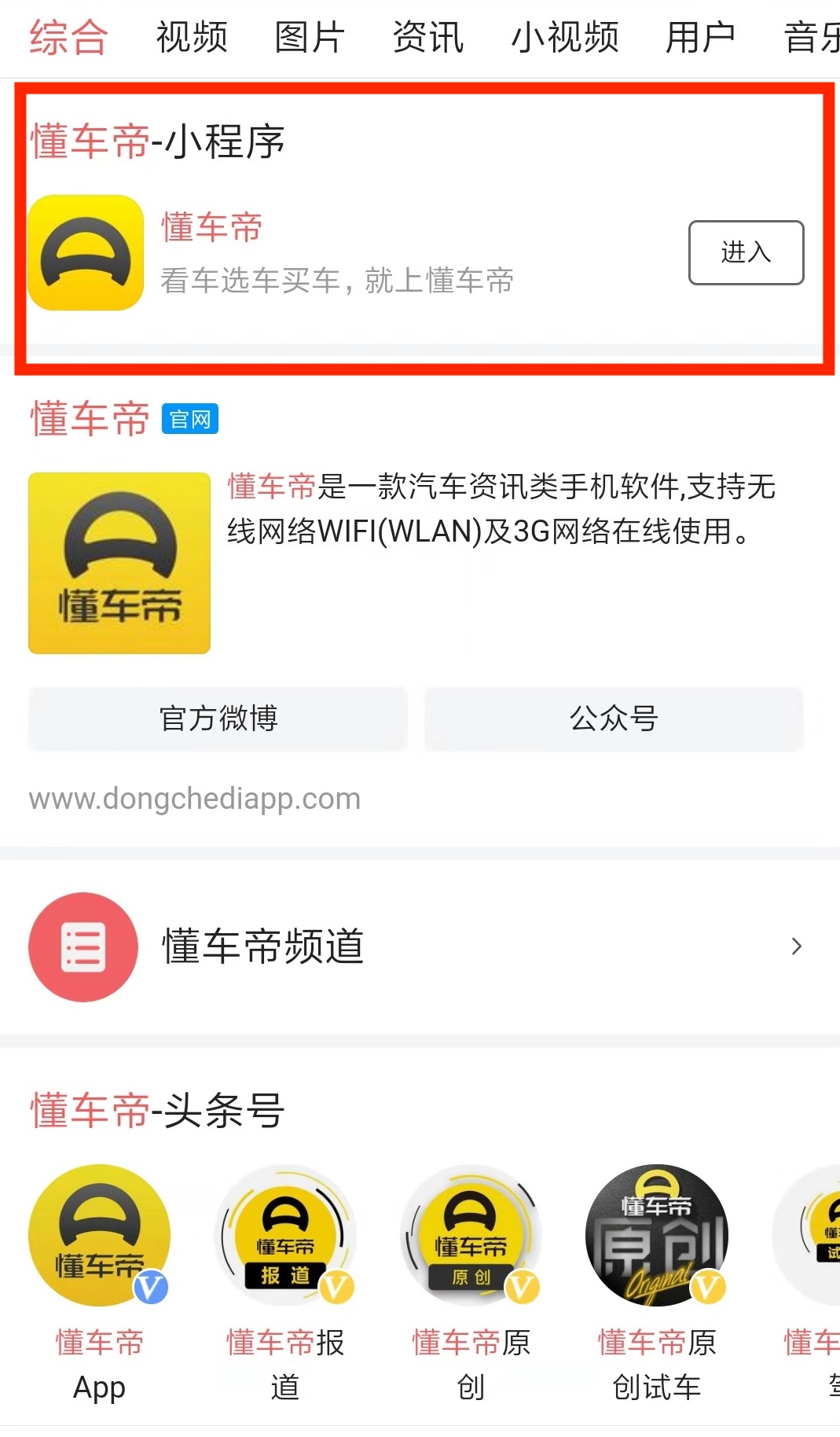Open the 懂车帝原创 account
840x1437 pixels.
[x=471, y=1236]
